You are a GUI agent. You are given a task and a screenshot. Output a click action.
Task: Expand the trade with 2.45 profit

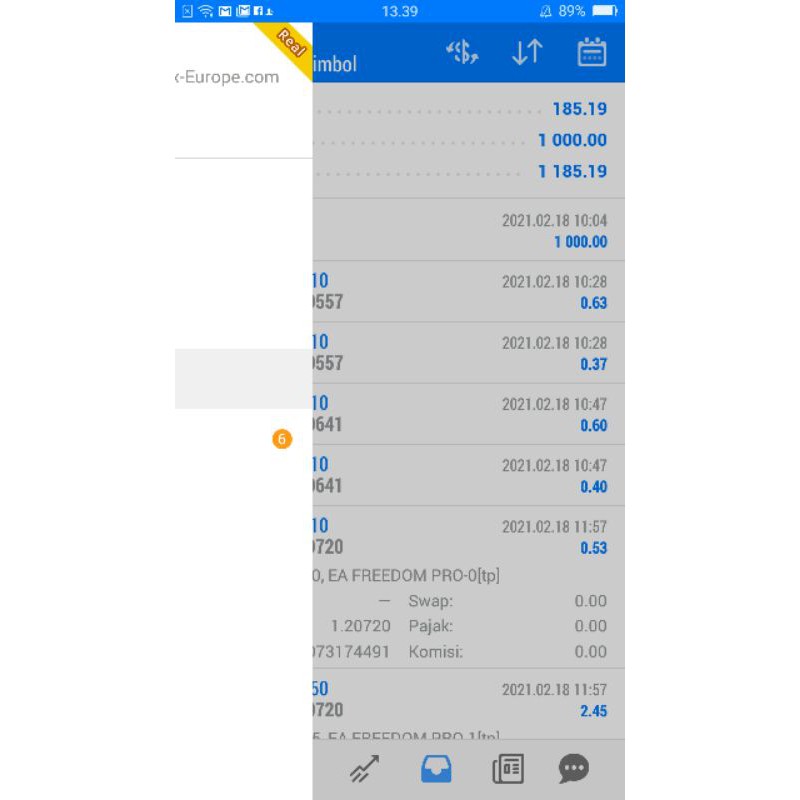[x=468, y=700]
